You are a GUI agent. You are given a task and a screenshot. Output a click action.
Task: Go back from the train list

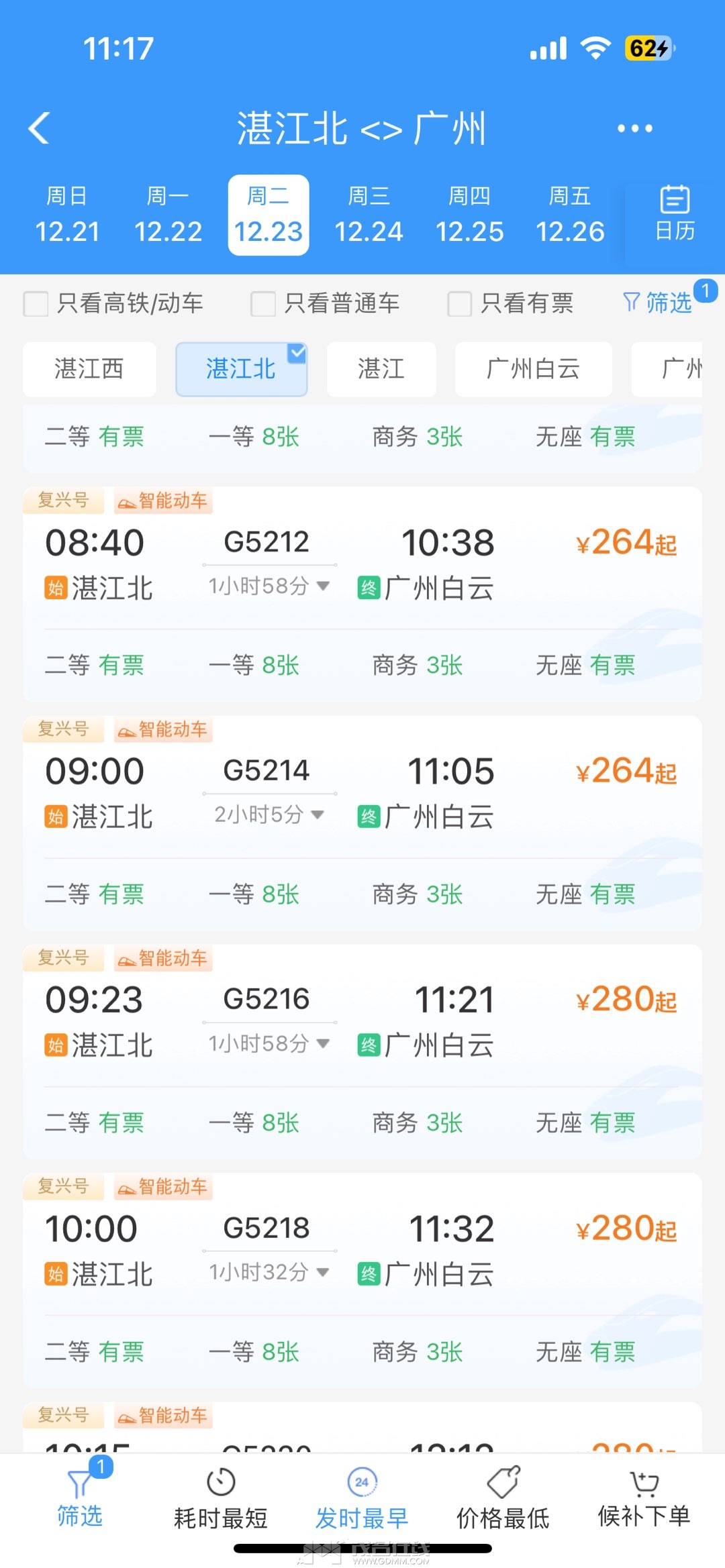(x=40, y=127)
